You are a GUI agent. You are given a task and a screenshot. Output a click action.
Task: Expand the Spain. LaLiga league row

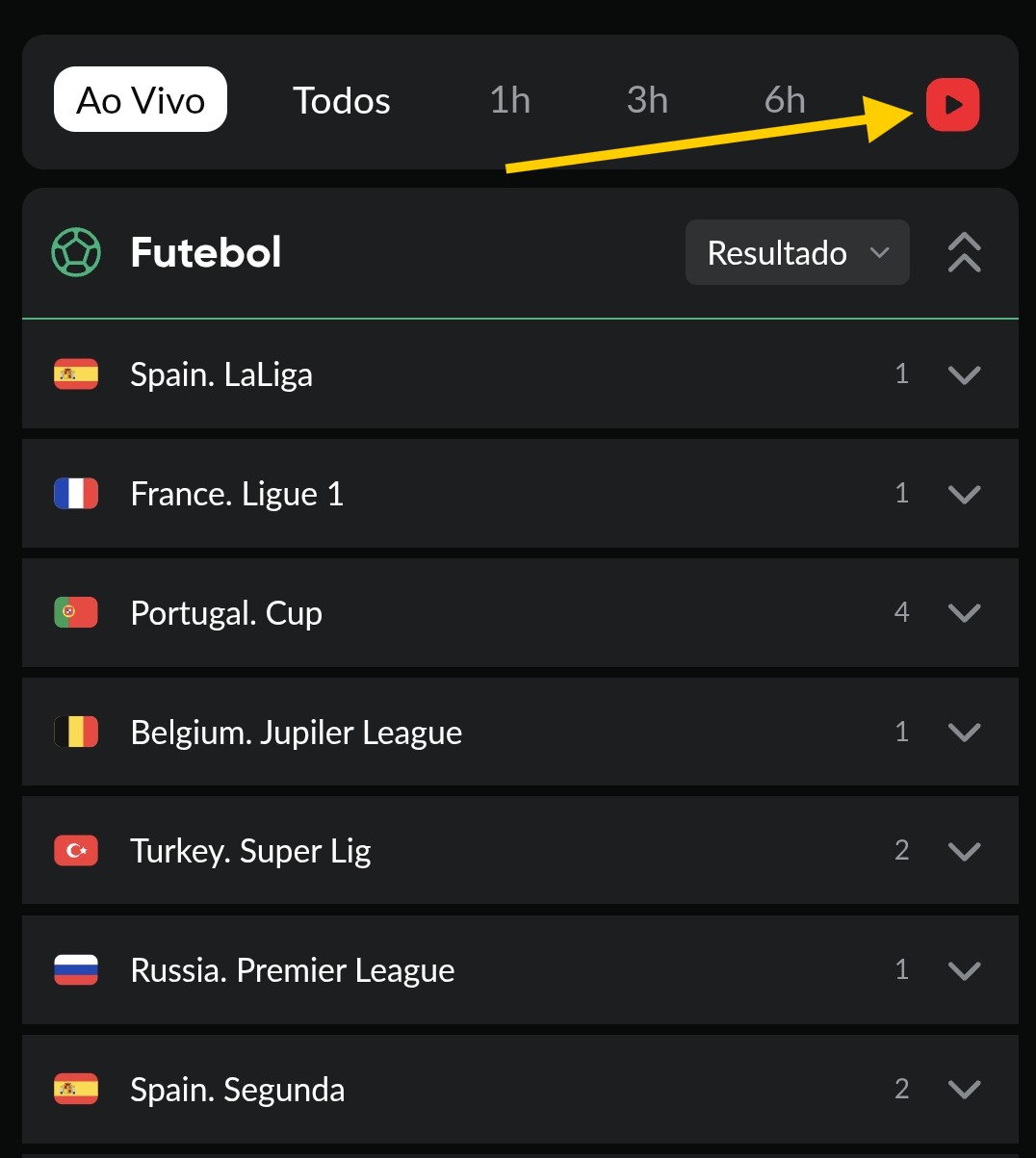click(x=964, y=374)
